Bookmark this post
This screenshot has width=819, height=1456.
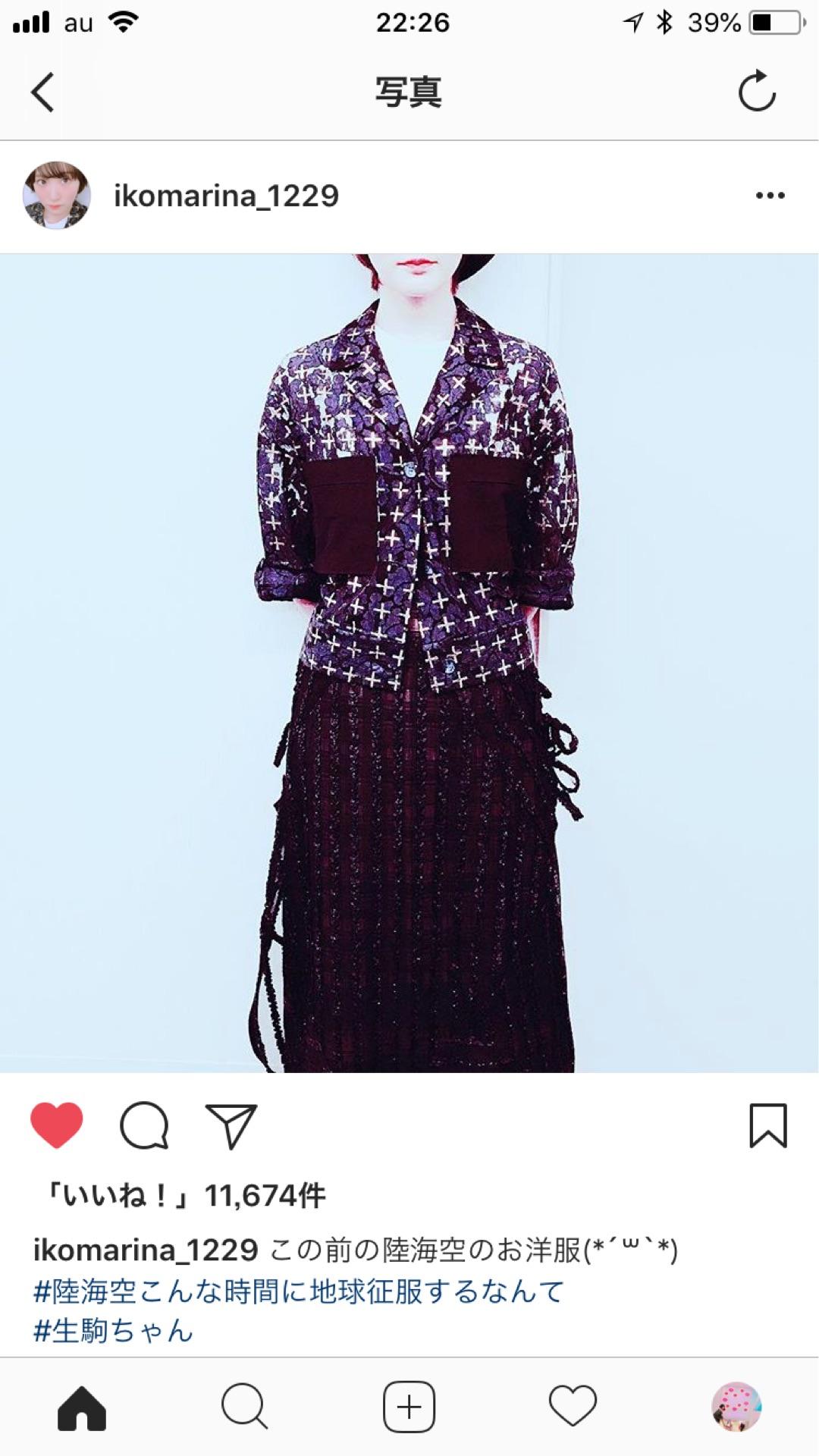click(x=768, y=1125)
